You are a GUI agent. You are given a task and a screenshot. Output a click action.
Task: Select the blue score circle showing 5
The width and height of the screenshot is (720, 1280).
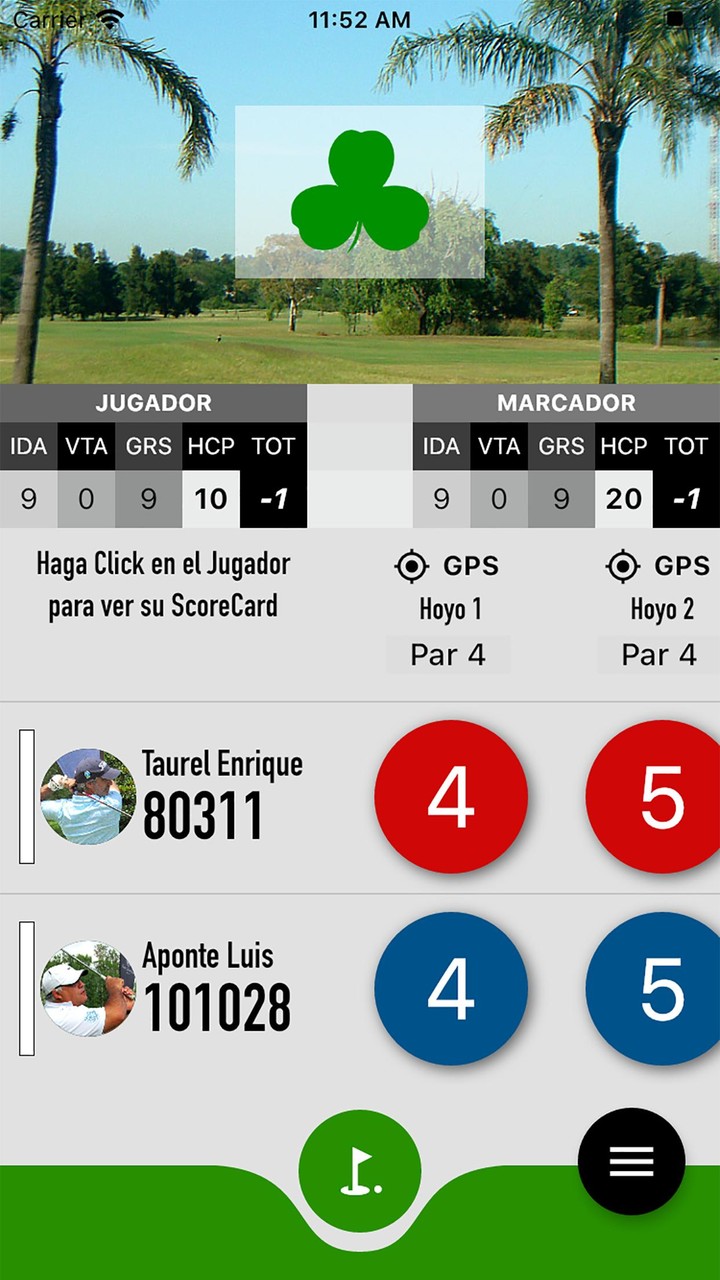click(x=662, y=988)
